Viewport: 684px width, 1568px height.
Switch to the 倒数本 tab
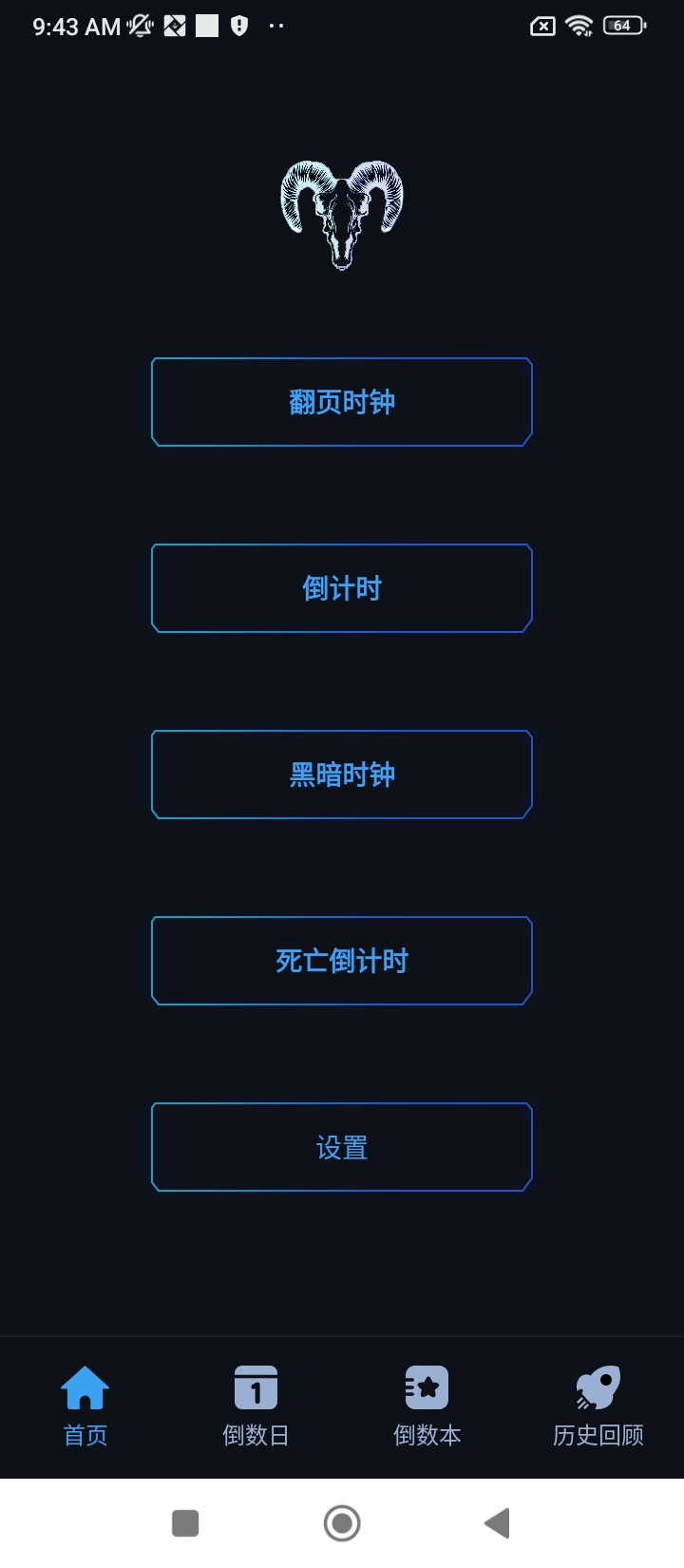pyautogui.click(x=427, y=1406)
